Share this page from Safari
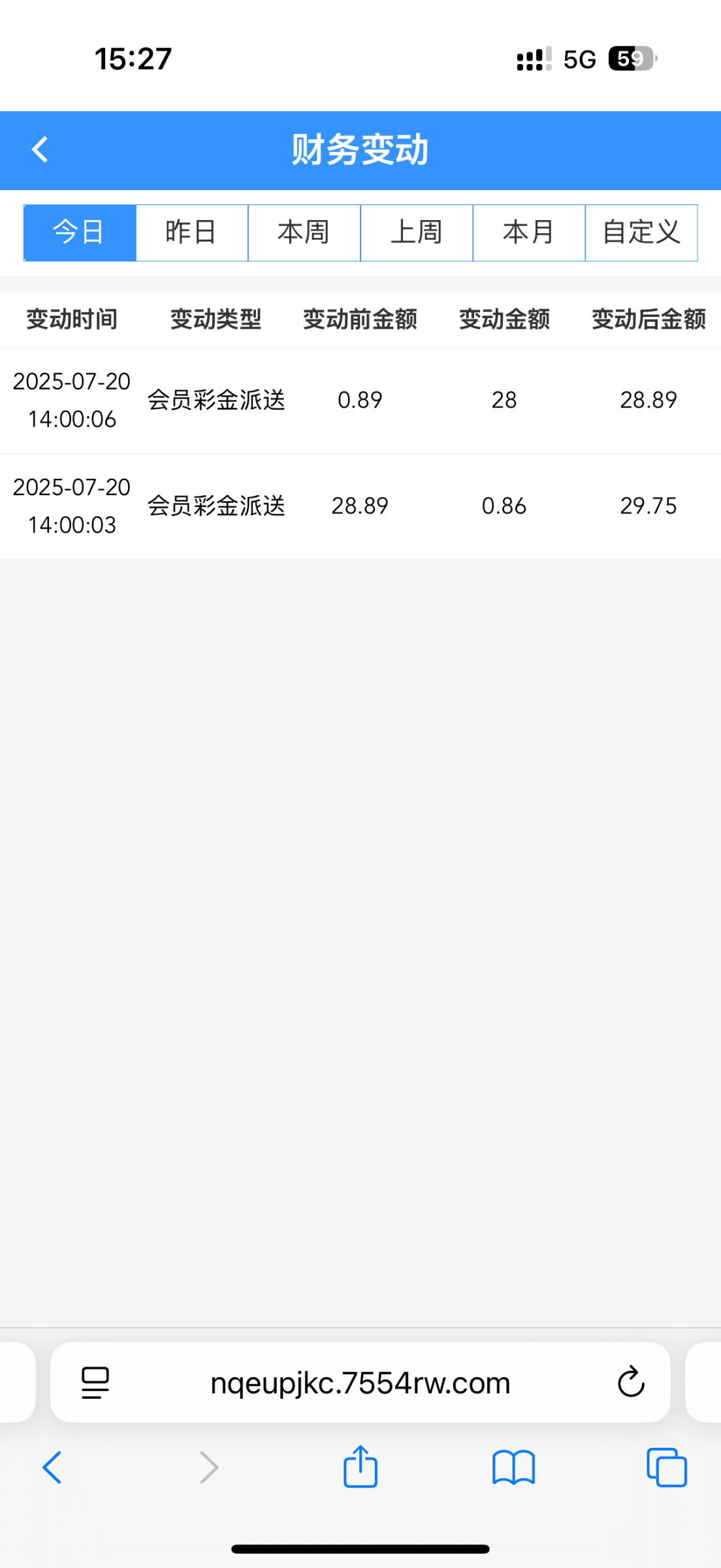Screen dimensions: 721x1568 pyautogui.click(x=360, y=1467)
